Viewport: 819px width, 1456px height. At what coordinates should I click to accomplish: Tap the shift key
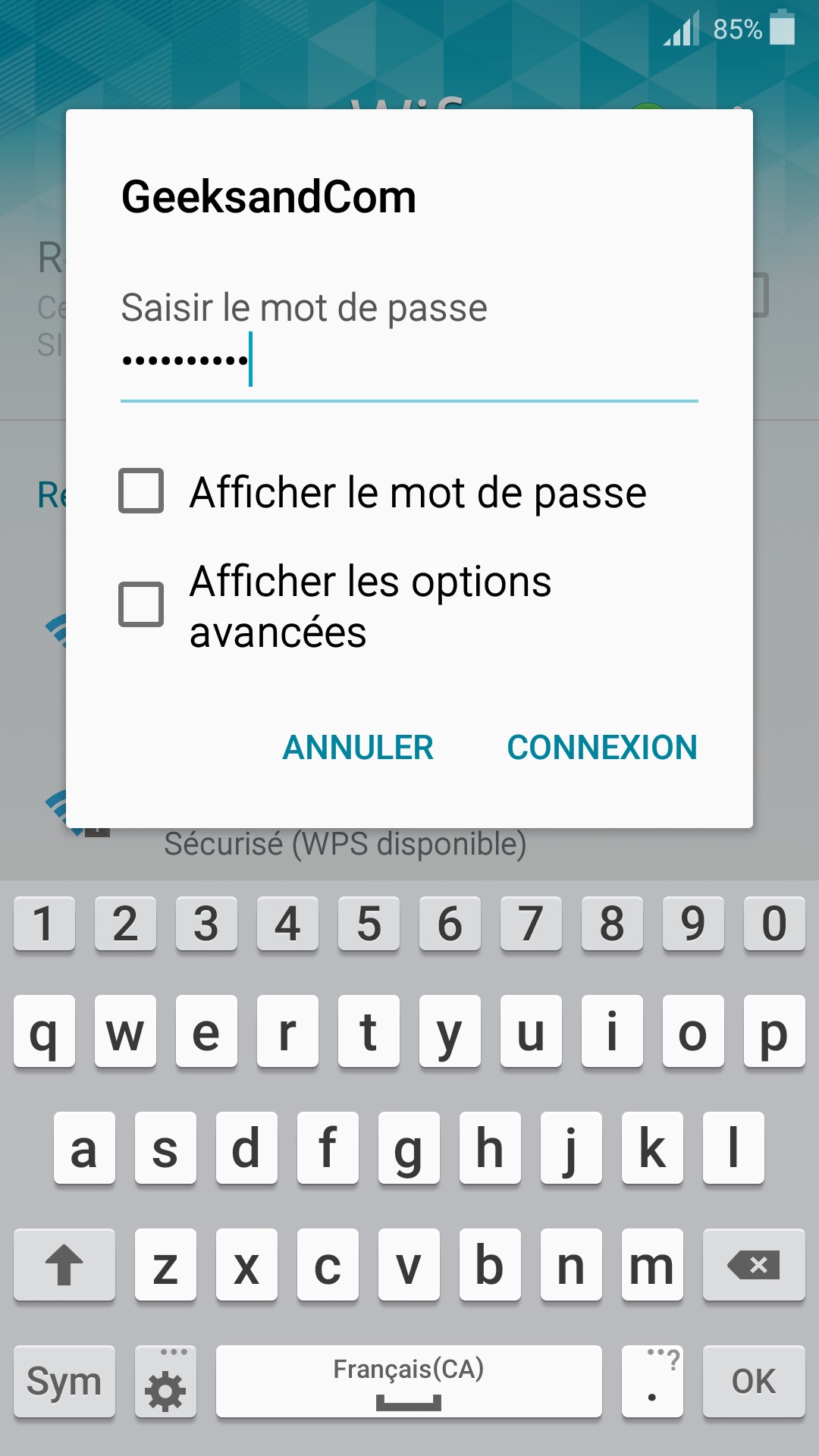pyautogui.click(x=64, y=1265)
